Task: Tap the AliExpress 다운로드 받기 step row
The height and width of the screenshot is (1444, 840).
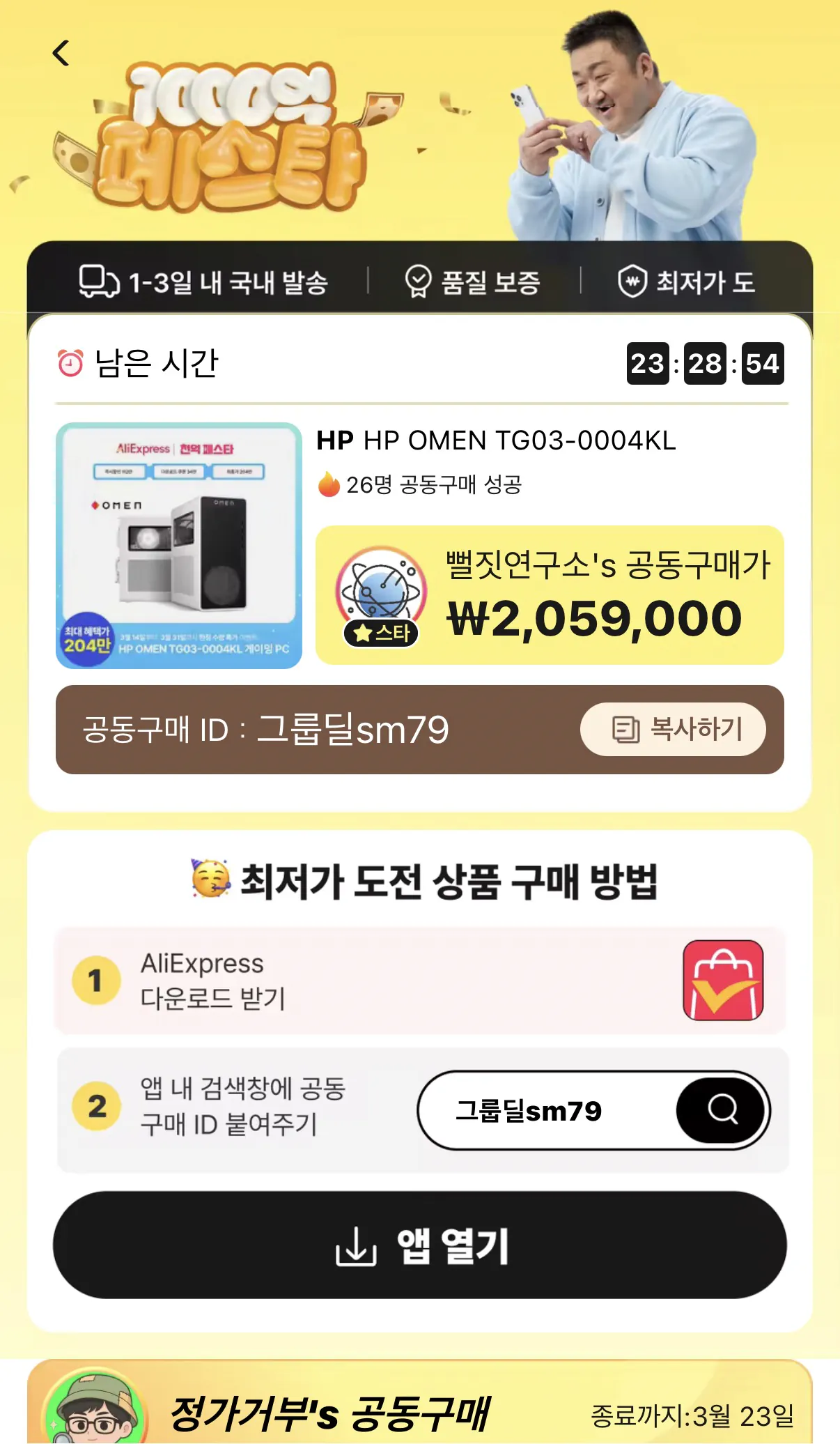Action: (x=420, y=981)
